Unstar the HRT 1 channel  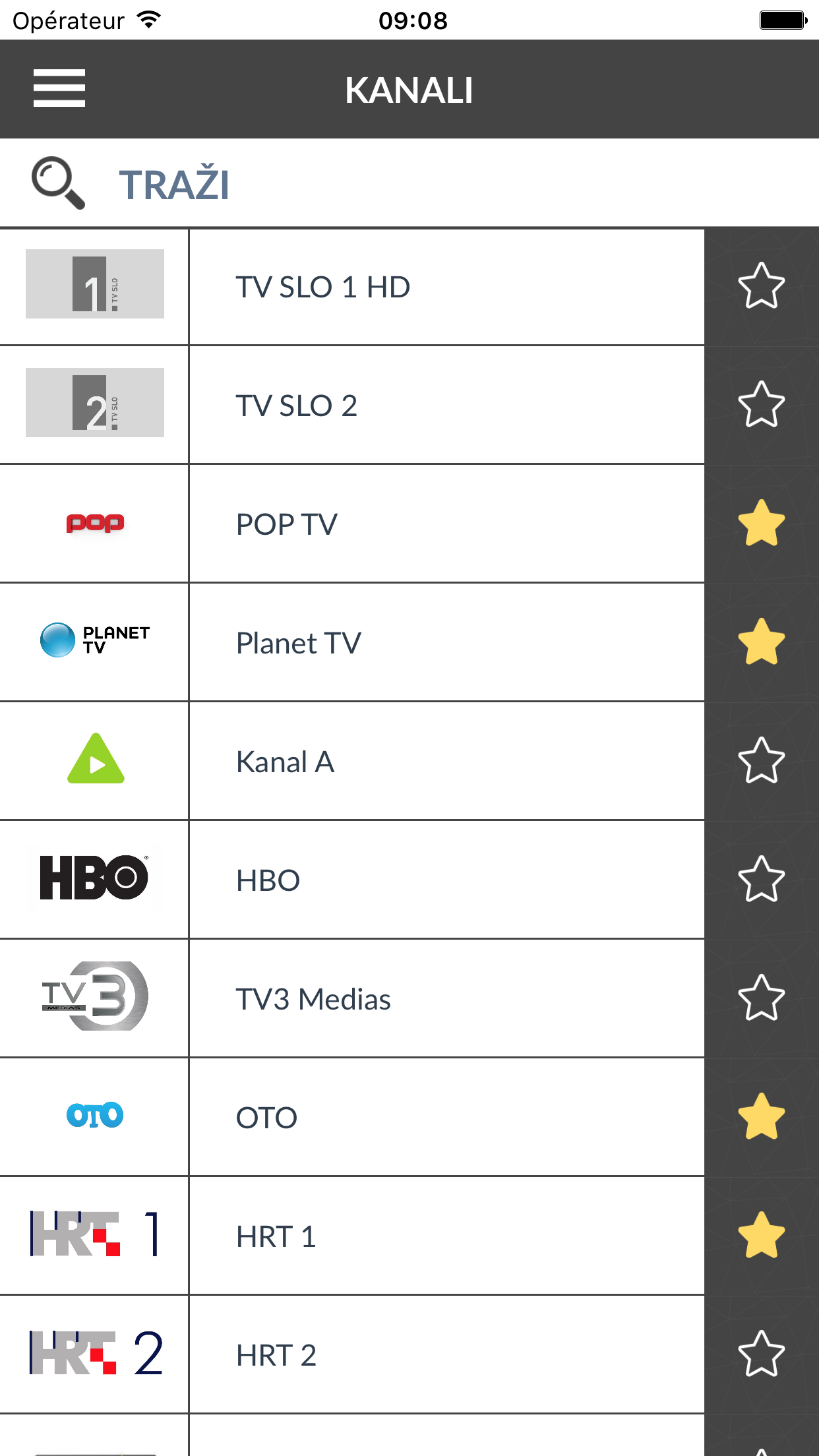tap(762, 1234)
